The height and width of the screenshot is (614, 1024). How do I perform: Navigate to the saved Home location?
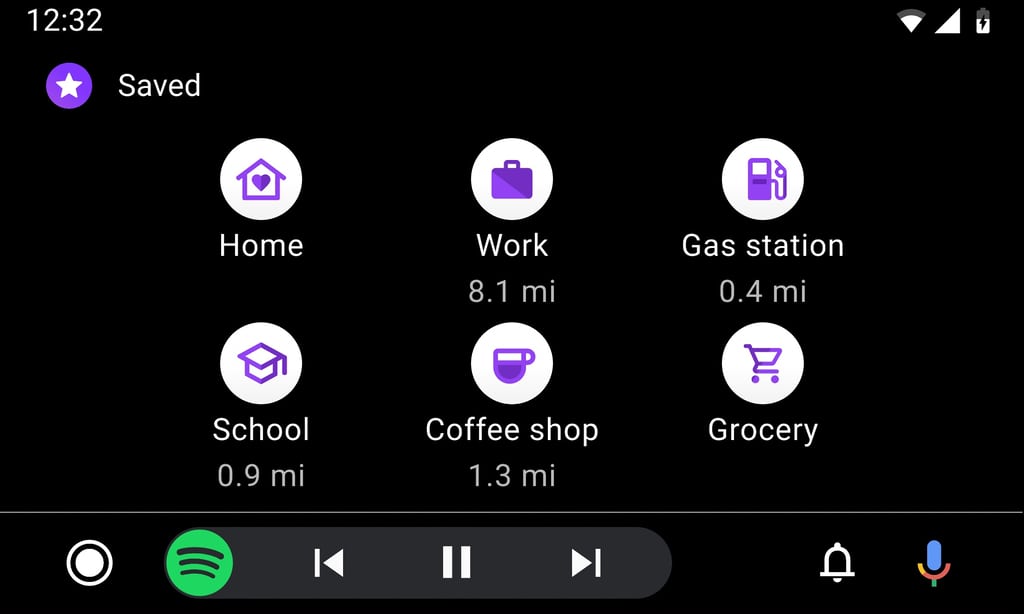[x=261, y=180]
